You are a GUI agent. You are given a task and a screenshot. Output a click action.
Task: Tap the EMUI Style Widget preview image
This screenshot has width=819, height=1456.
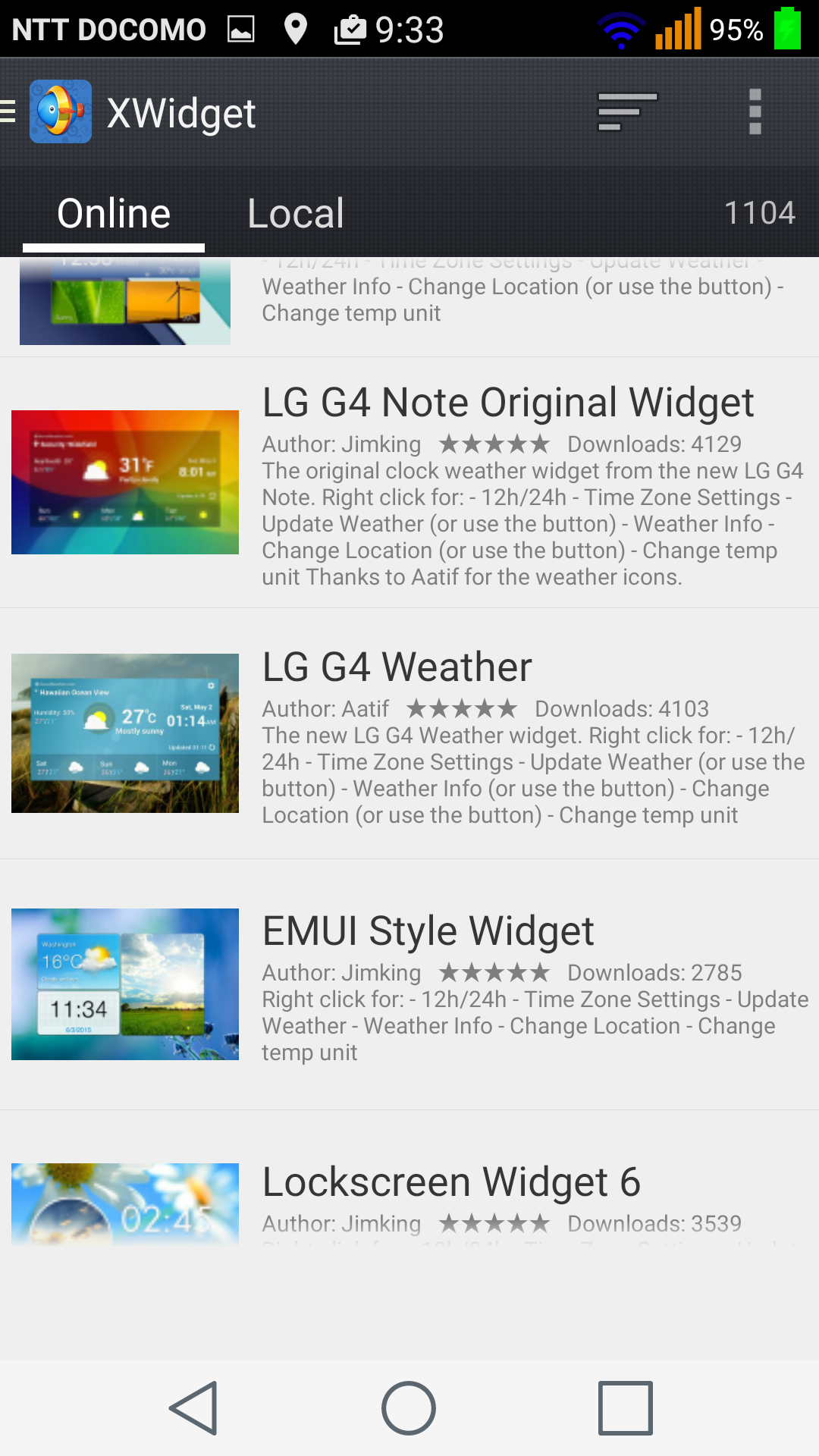point(125,984)
